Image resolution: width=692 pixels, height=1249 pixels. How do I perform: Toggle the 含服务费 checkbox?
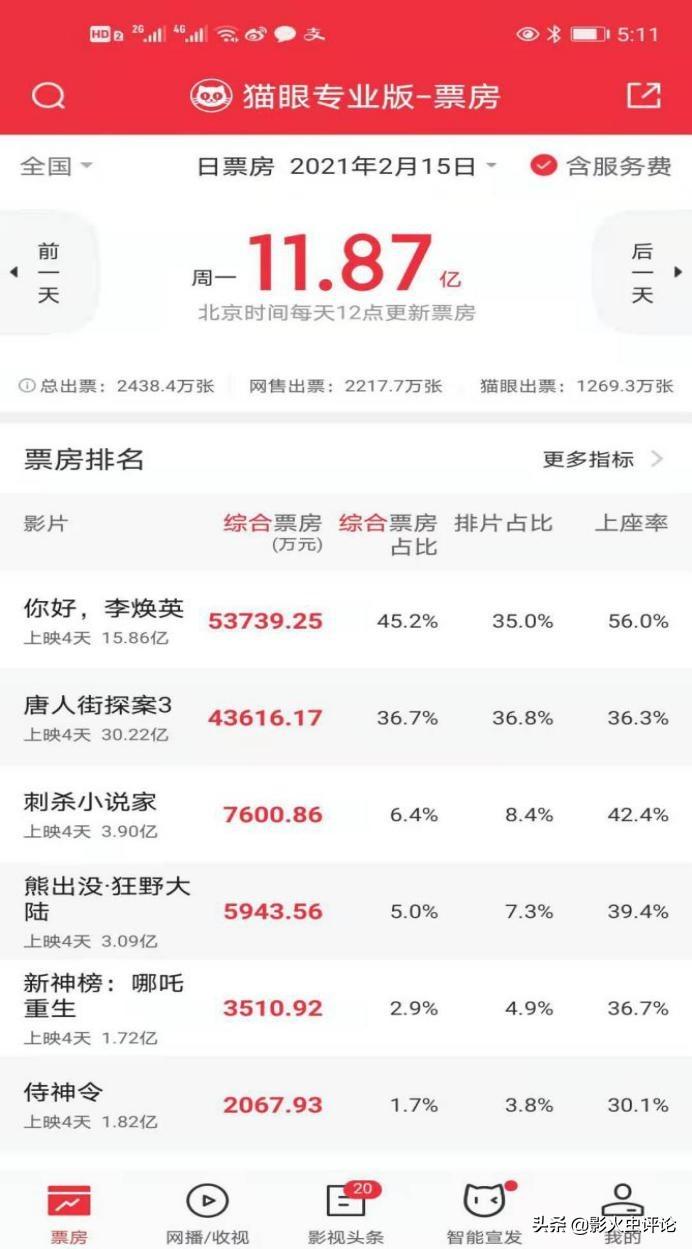coord(601,166)
